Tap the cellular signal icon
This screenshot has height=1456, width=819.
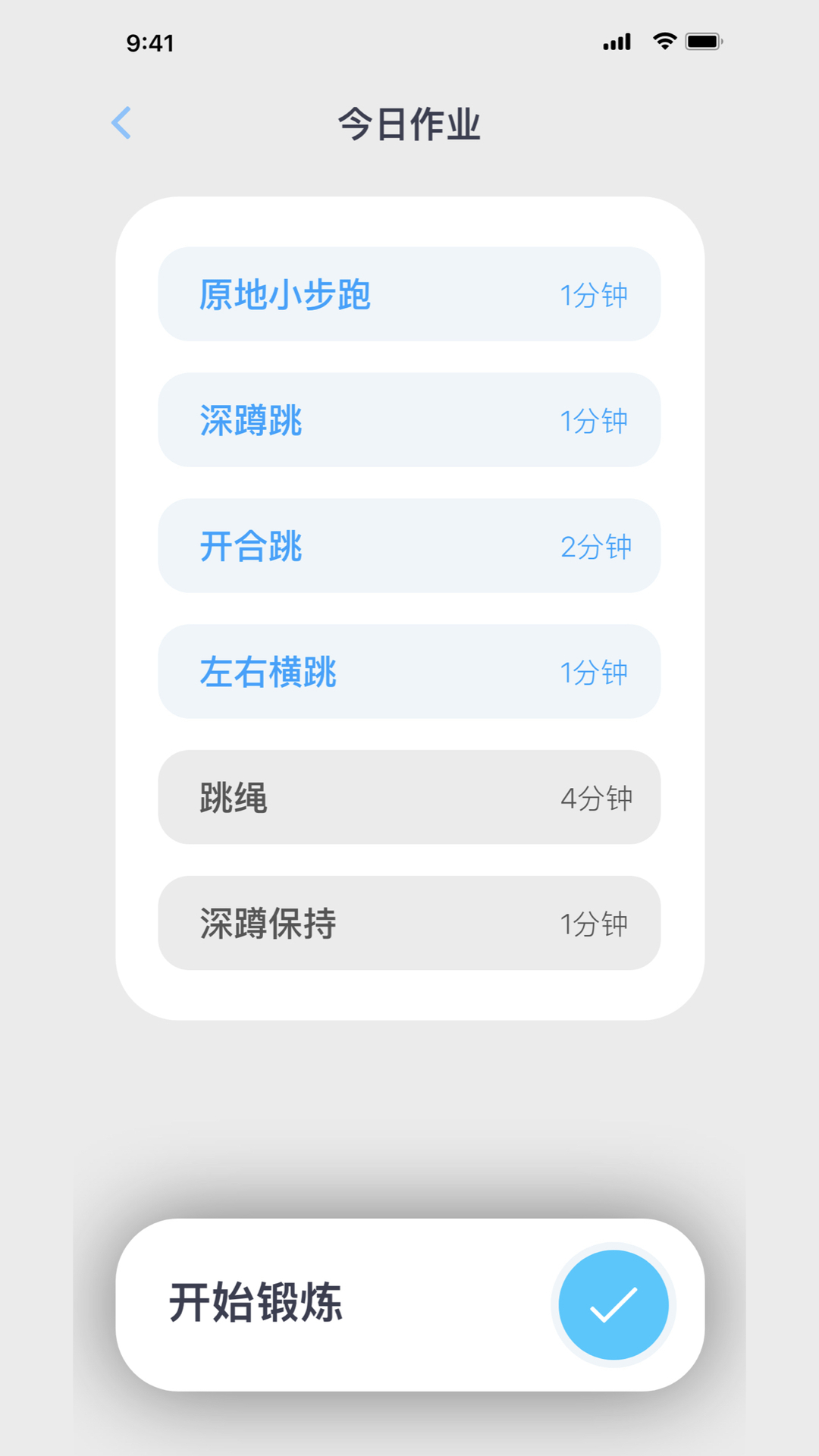click(616, 42)
